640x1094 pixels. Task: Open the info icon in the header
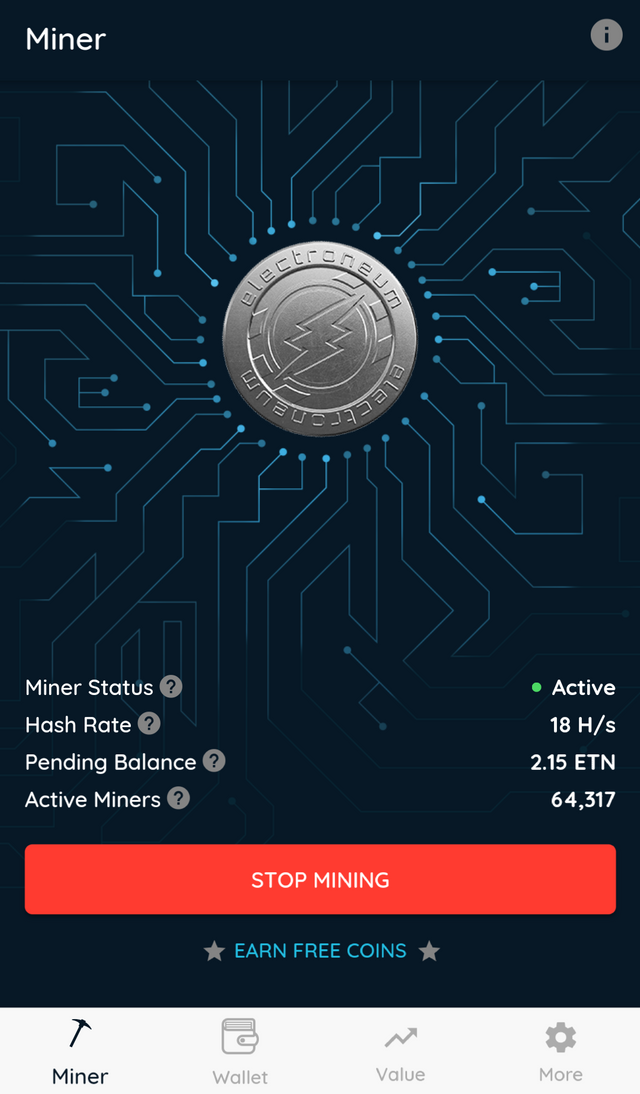tap(606, 35)
